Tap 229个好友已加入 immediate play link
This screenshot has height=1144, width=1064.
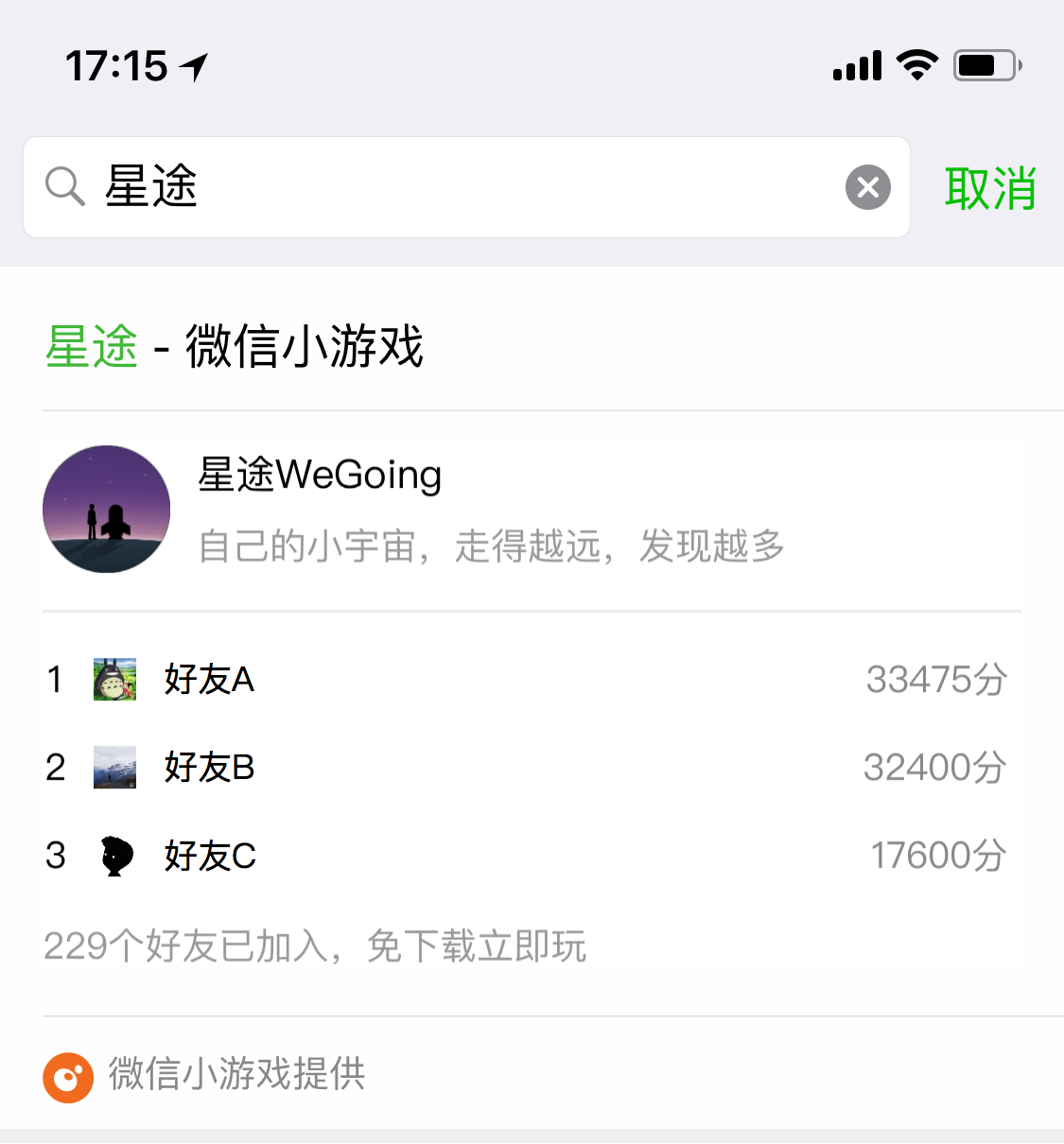[314, 945]
